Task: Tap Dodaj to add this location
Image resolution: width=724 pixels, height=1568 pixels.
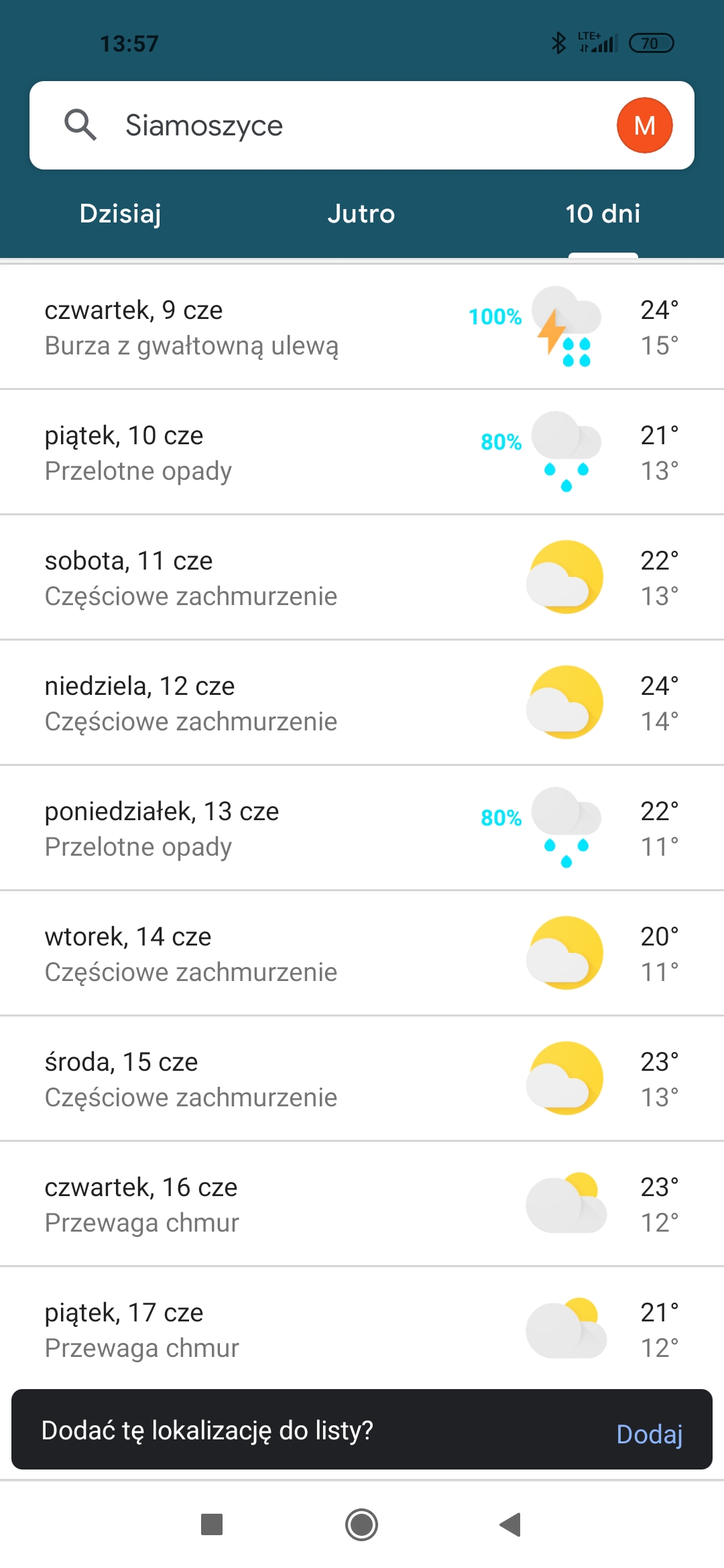Action: point(649,1435)
